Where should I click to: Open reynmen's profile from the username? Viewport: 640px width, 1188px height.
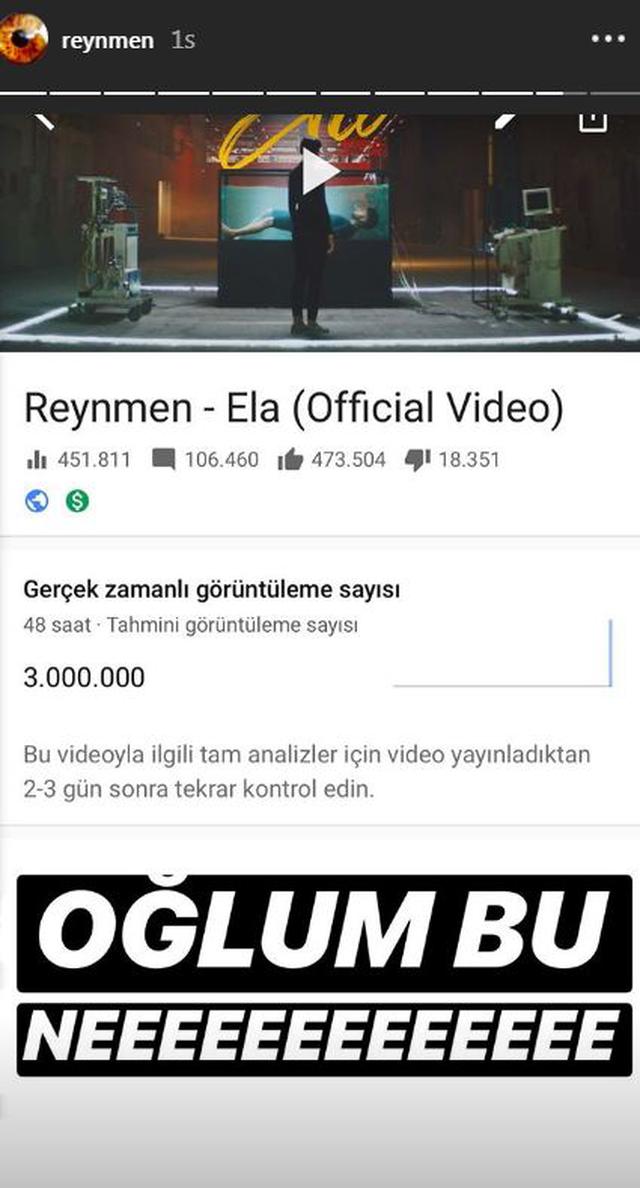[107, 40]
